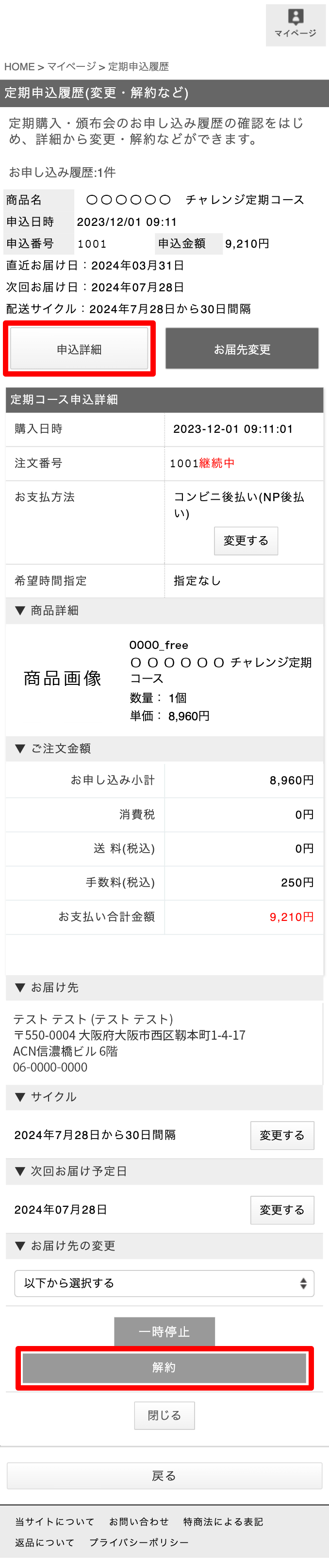The width and height of the screenshot is (329, 1568).
Task: Open お問い合わせ footer link
Action: click(139, 1522)
